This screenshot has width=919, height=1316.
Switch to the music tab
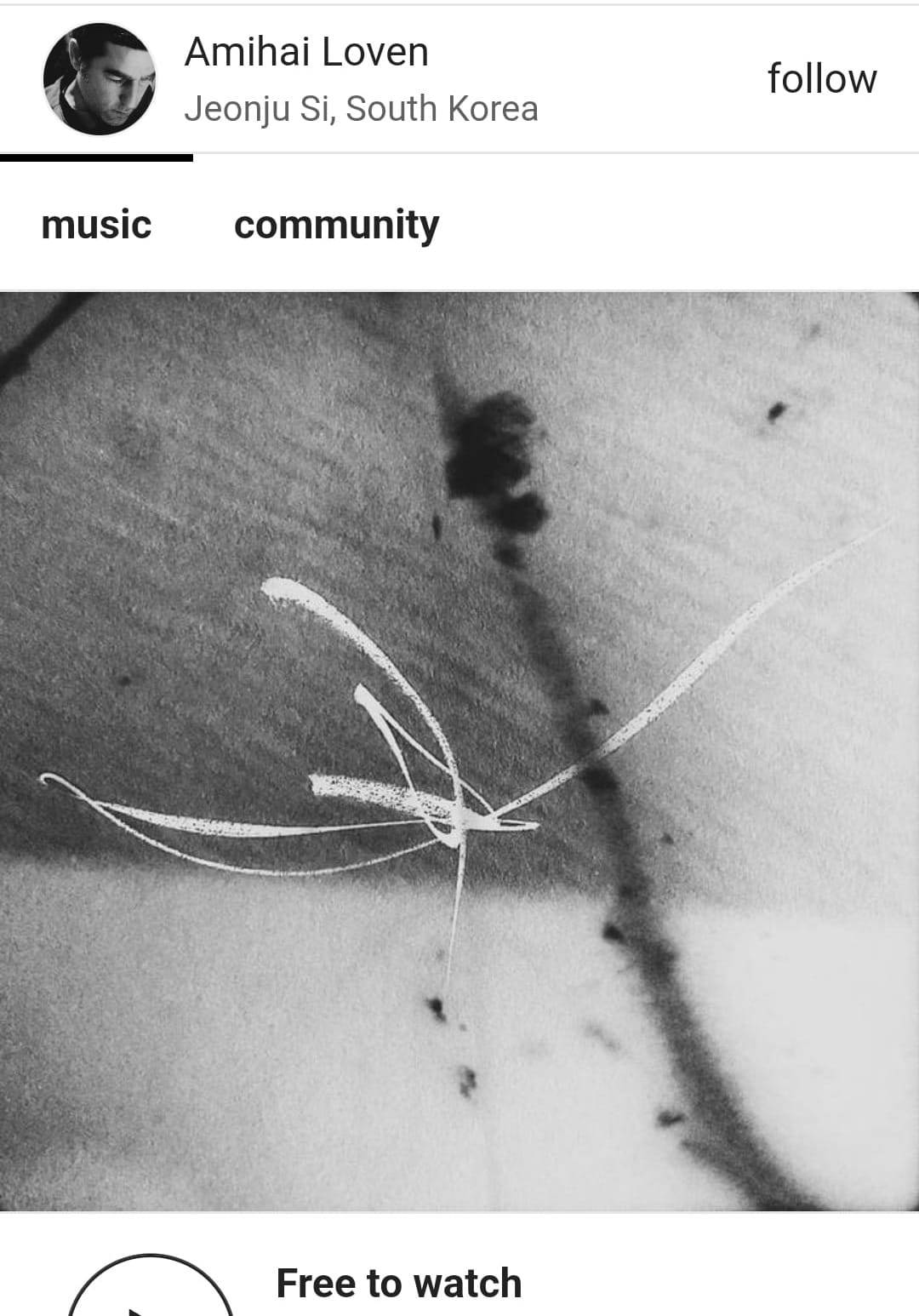(x=96, y=226)
